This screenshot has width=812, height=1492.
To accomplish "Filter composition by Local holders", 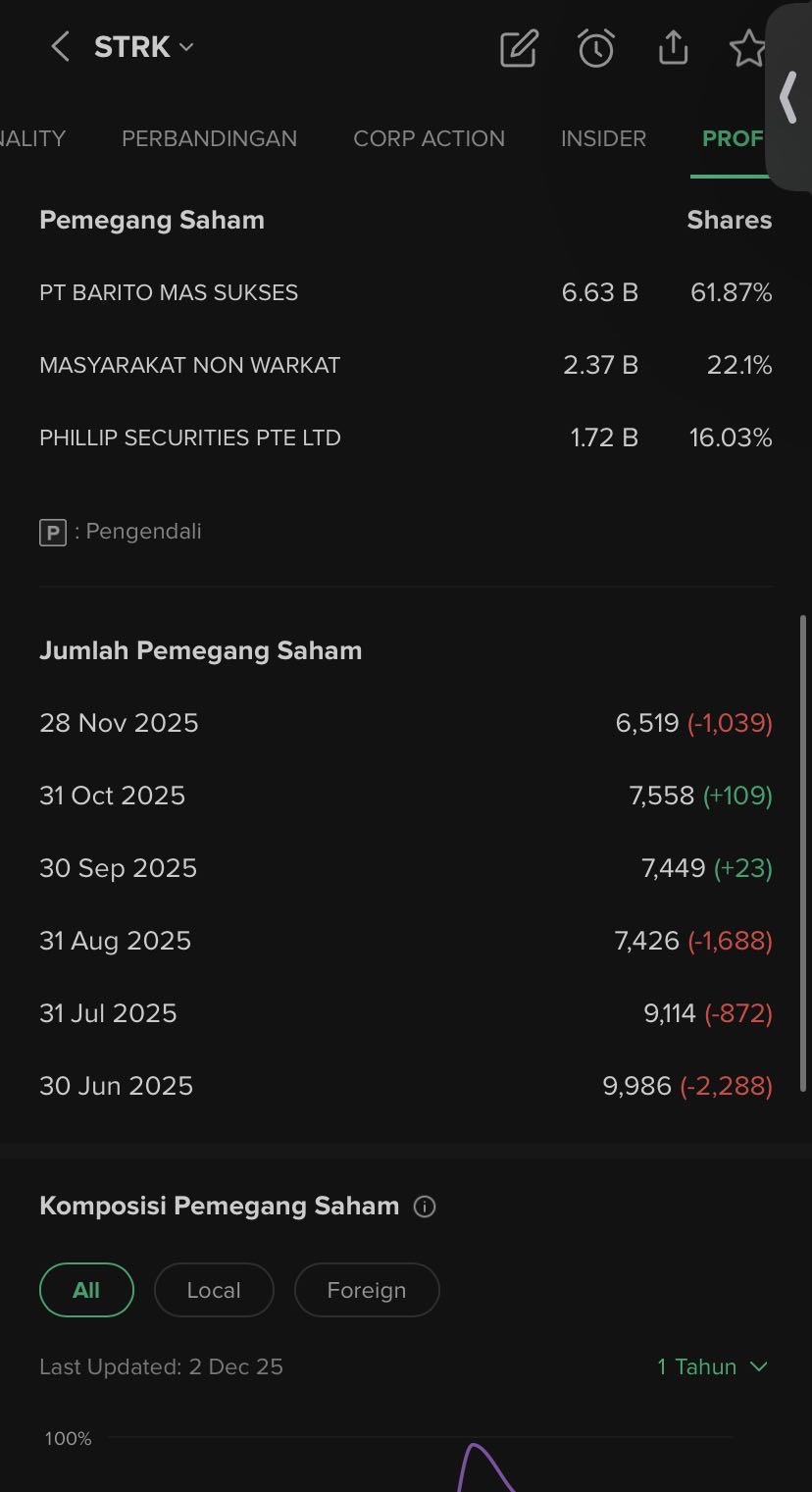I will (x=214, y=1290).
